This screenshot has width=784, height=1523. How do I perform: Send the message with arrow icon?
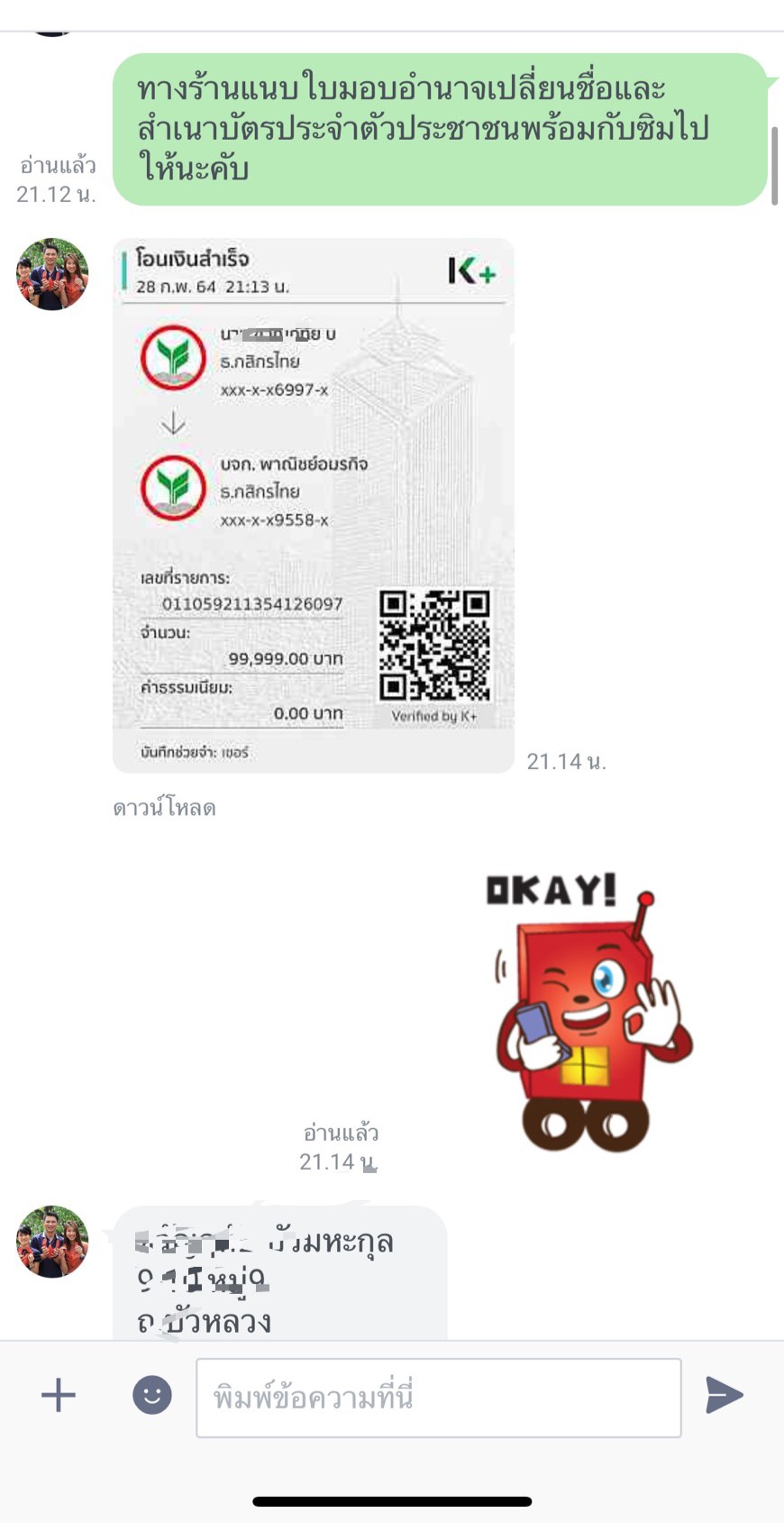[x=724, y=1395]
